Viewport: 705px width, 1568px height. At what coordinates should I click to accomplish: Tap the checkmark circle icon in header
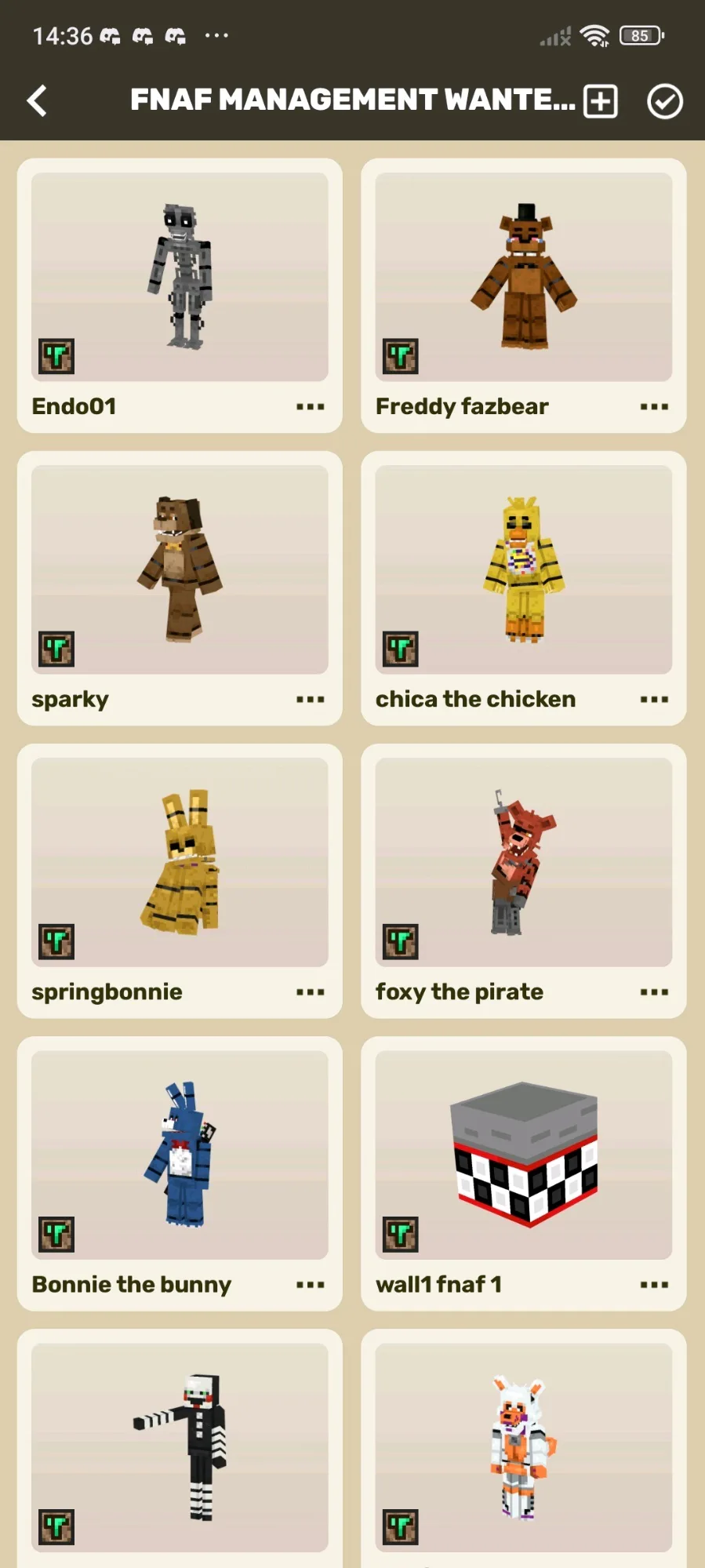pyautogui.click(x=664, y=101)
